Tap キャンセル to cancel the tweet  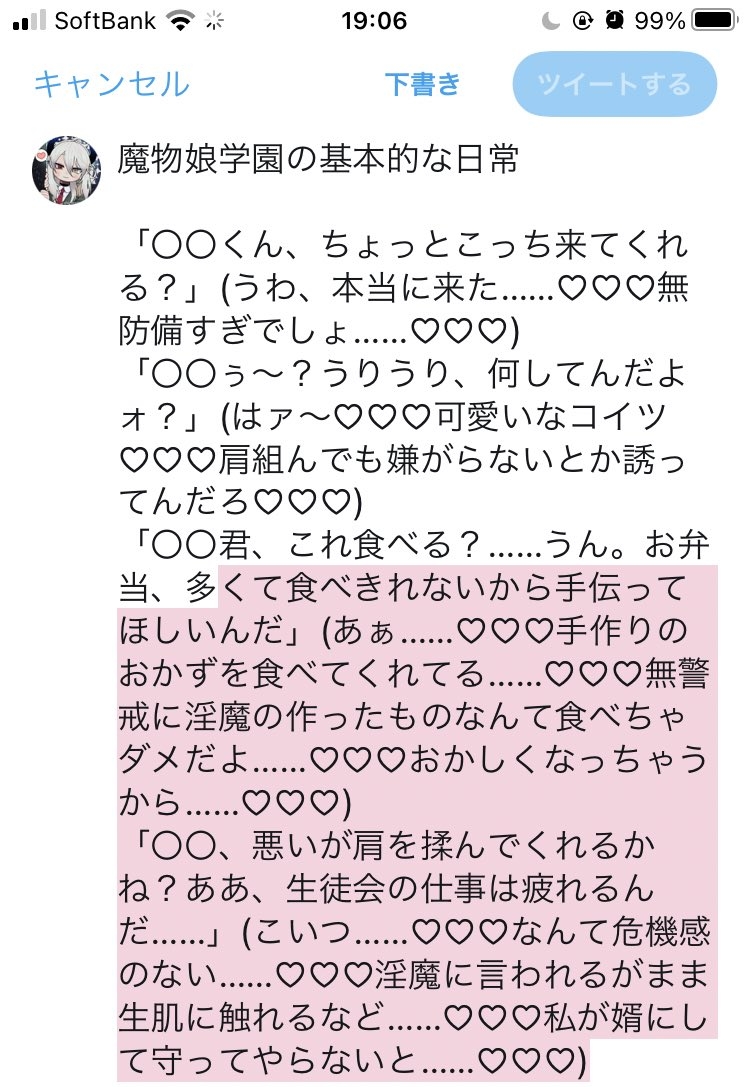pos(111,84)
